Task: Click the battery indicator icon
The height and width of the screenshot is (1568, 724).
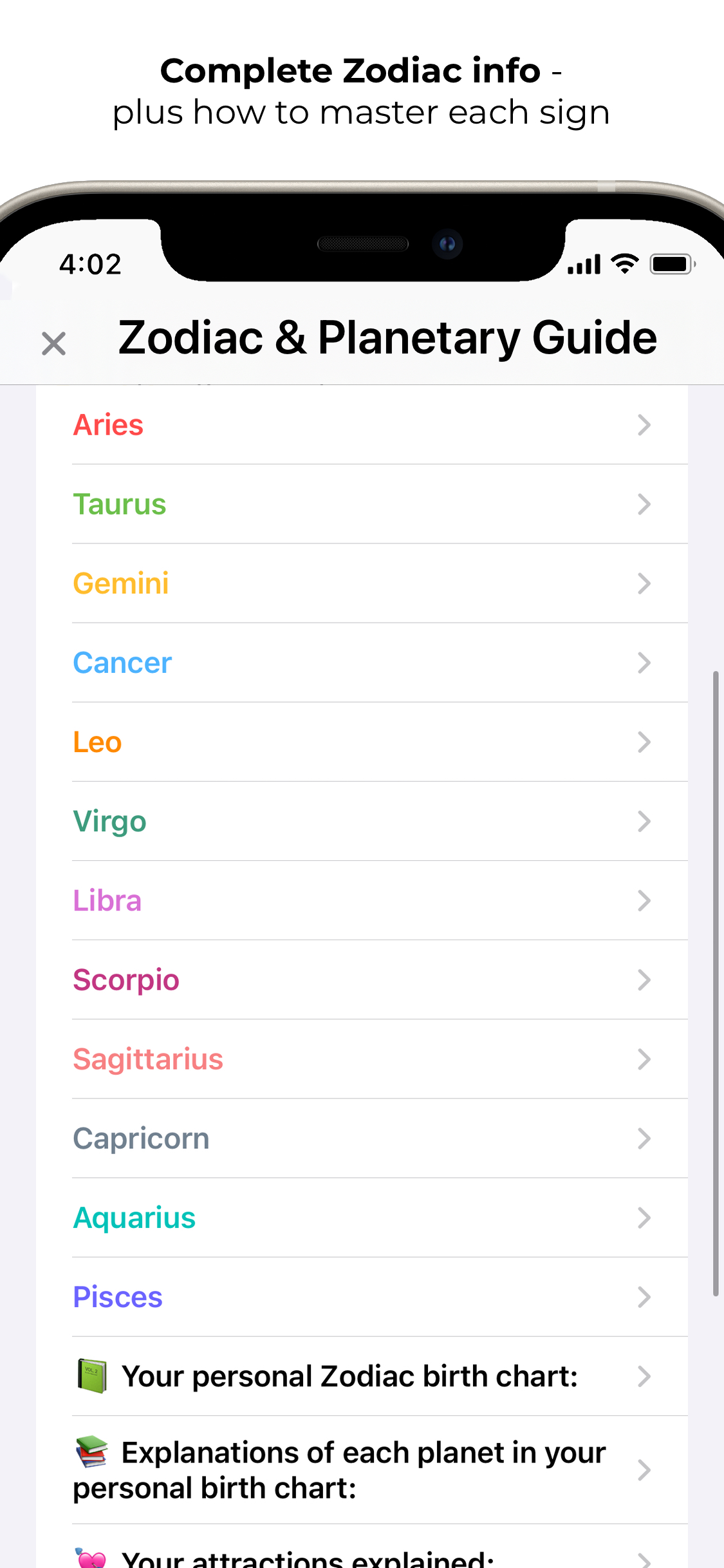Action: coord(671,263)
